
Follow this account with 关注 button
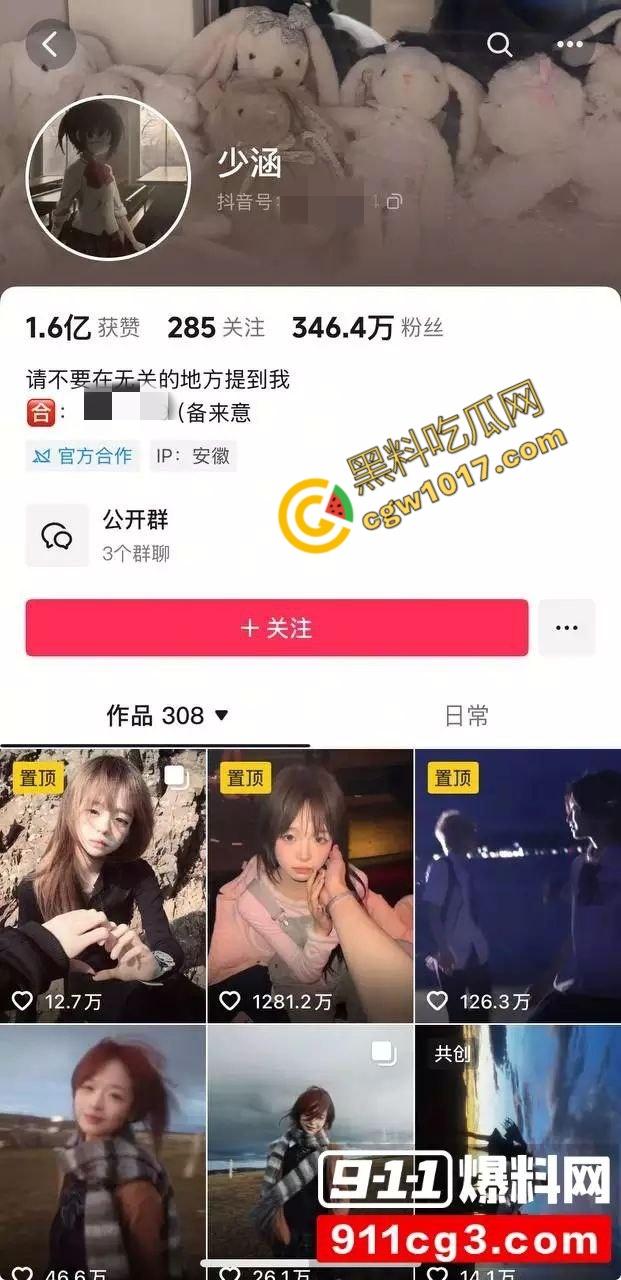click(x=277, y=628)
